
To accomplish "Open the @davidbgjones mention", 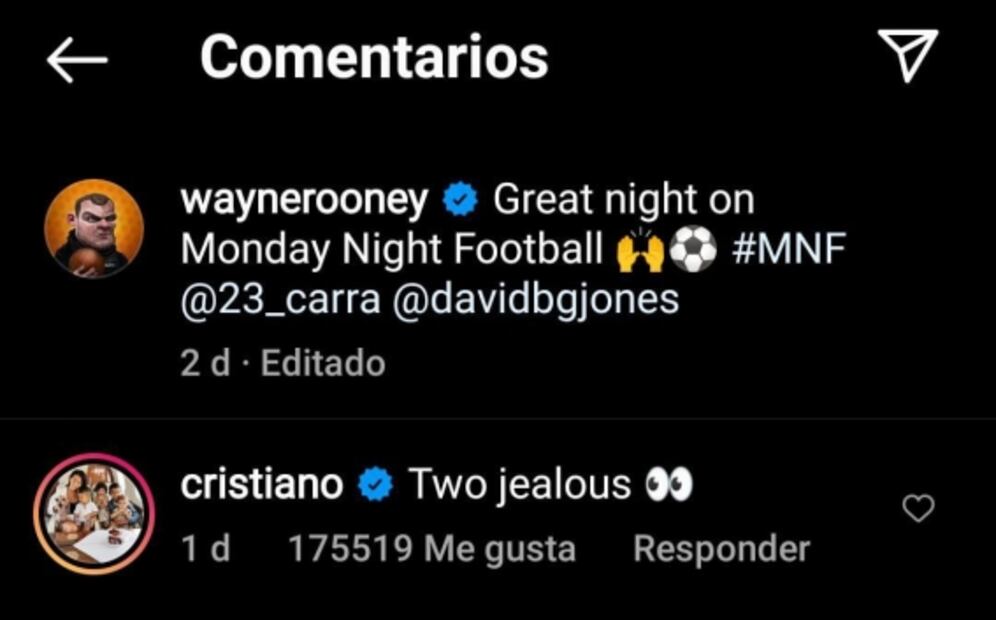I will (536, 300).
